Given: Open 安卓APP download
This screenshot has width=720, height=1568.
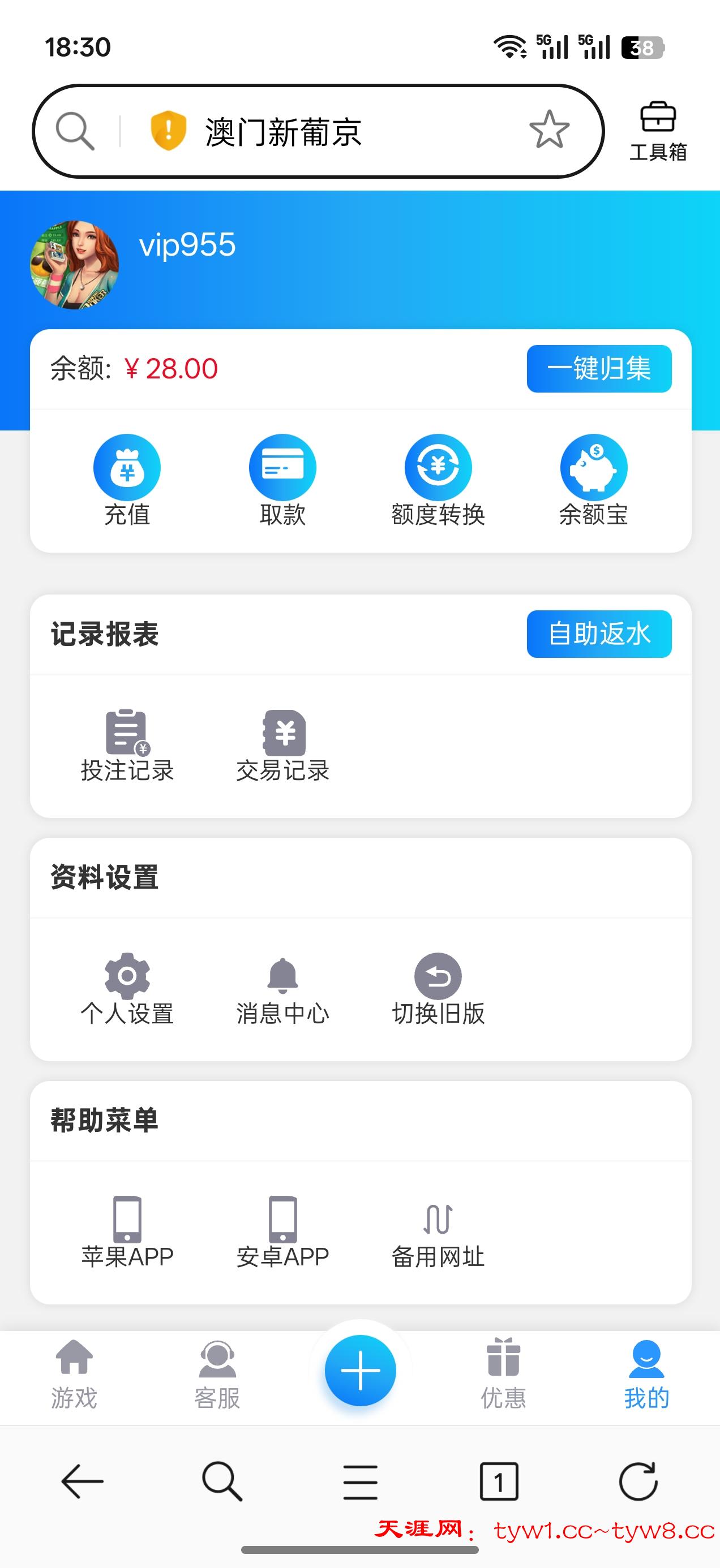Looking at the screenshot, I should [x=283, y=1232].
